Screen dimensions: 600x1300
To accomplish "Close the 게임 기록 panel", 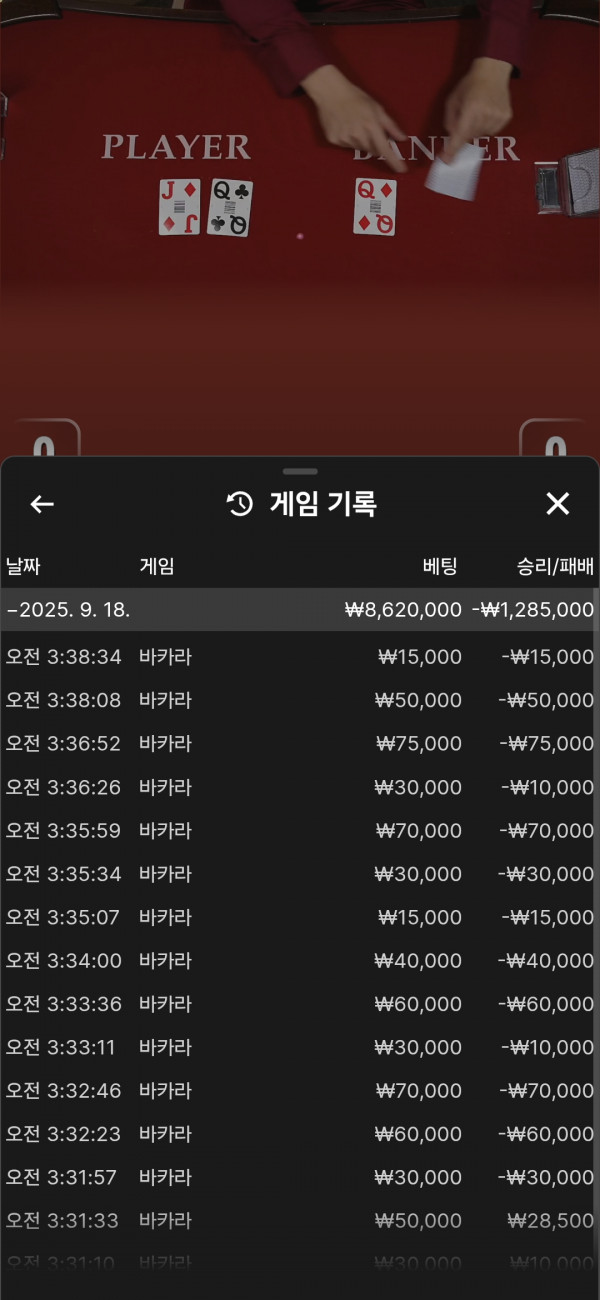I will pyautogui.click(x=557, y=504).
